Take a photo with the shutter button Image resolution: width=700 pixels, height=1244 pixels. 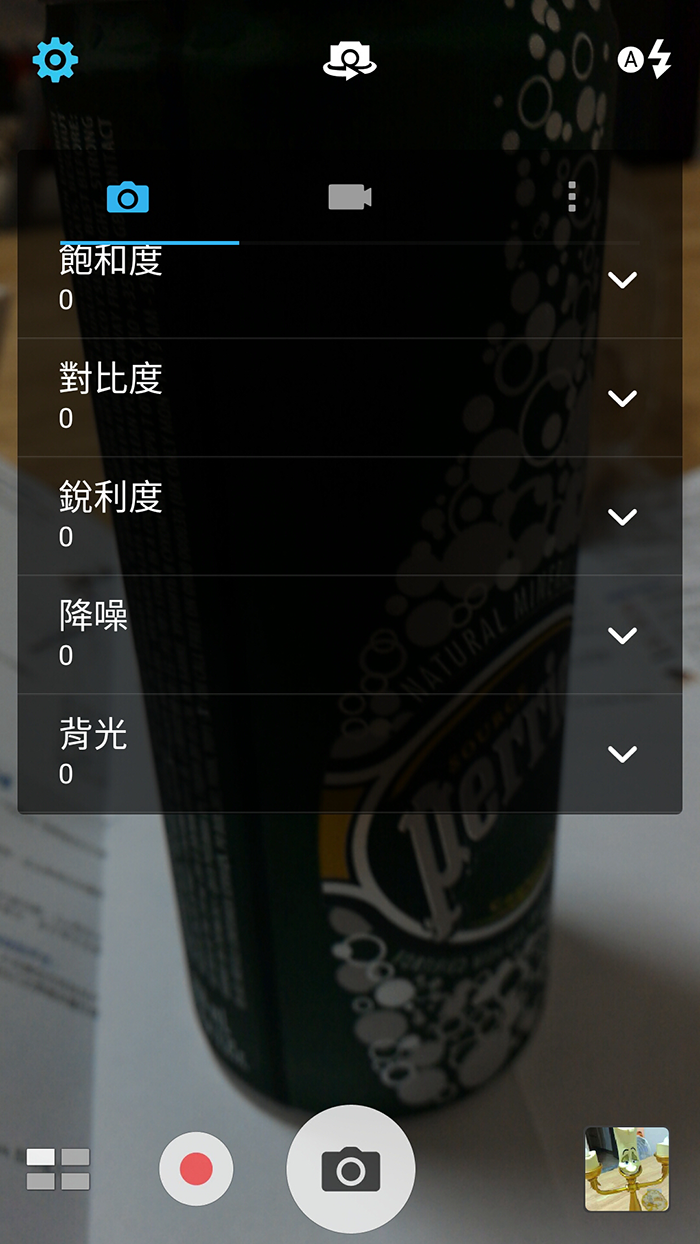pos(350,1169)
